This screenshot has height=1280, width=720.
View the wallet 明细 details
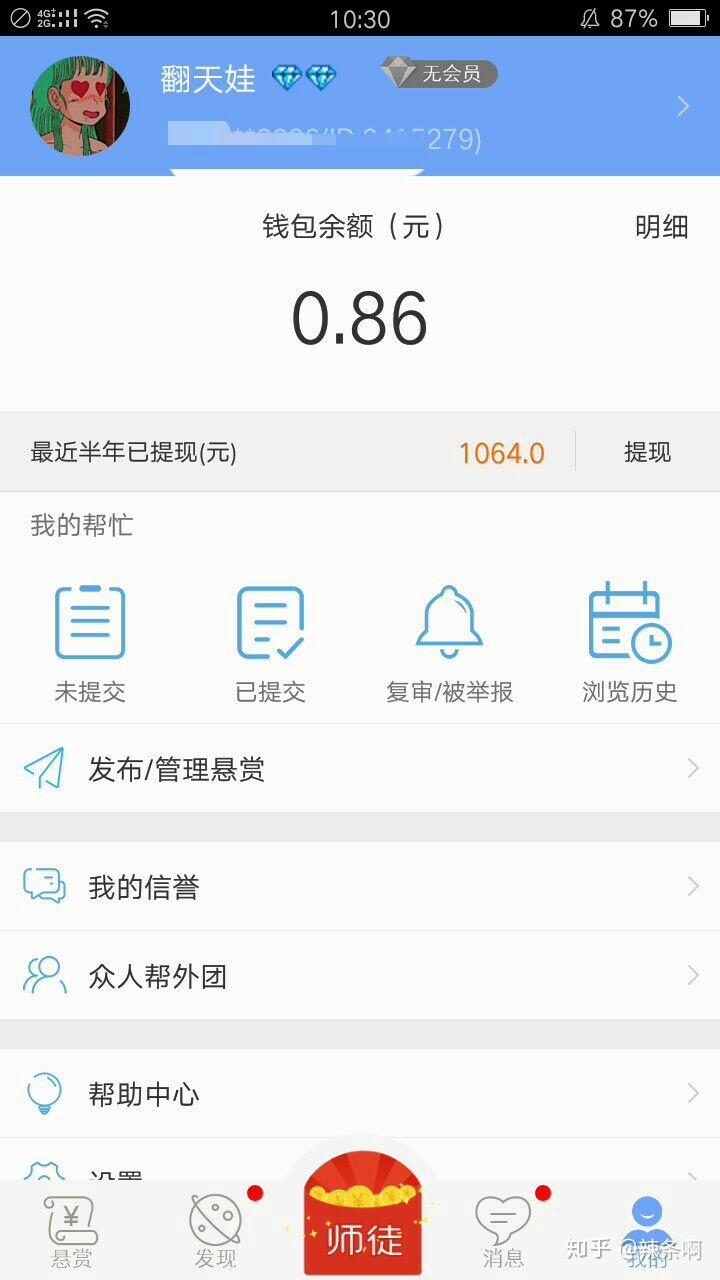click(x=662, y=227)
